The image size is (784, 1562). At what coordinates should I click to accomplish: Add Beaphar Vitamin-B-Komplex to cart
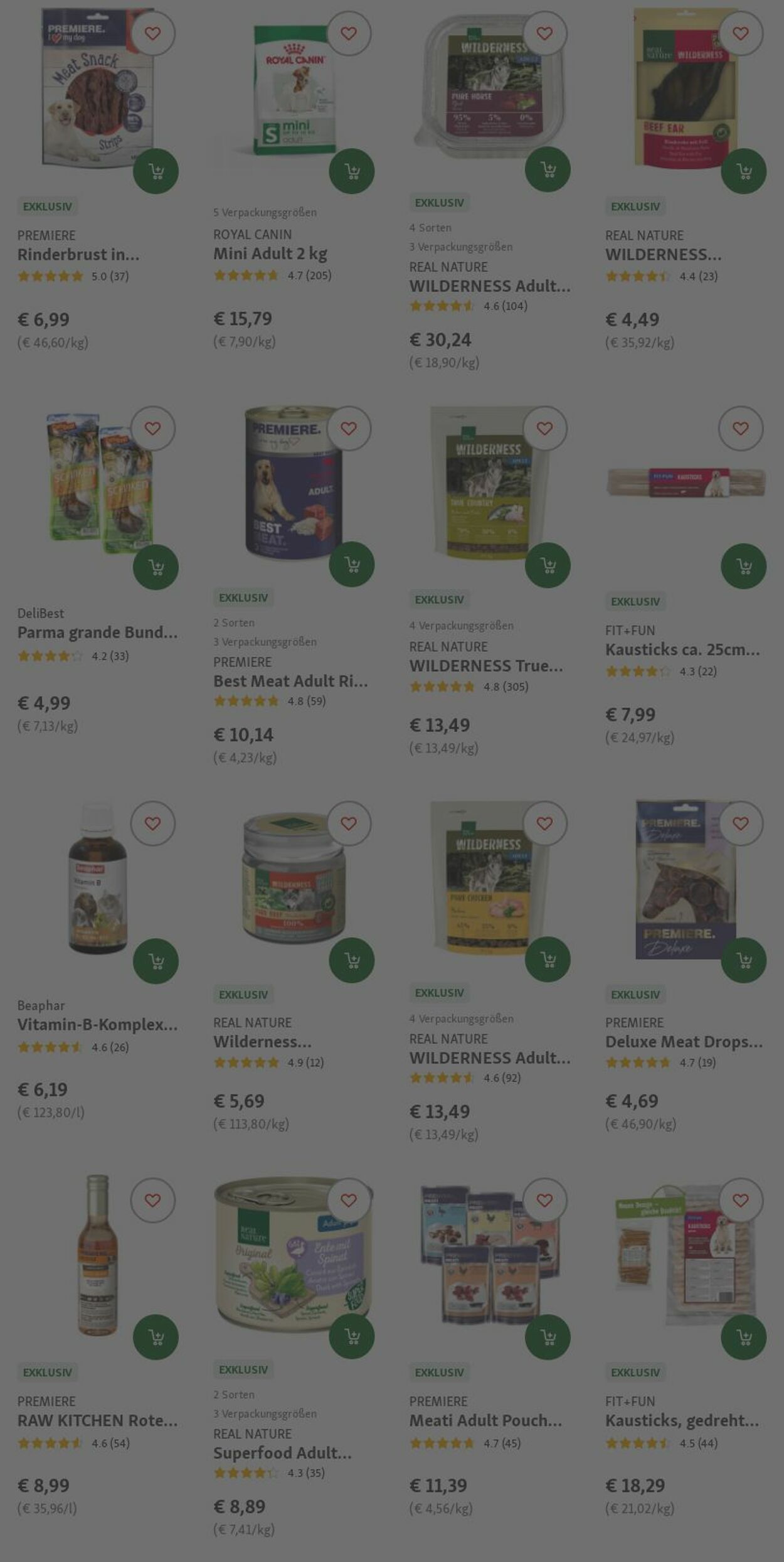(x=156, y=961)
